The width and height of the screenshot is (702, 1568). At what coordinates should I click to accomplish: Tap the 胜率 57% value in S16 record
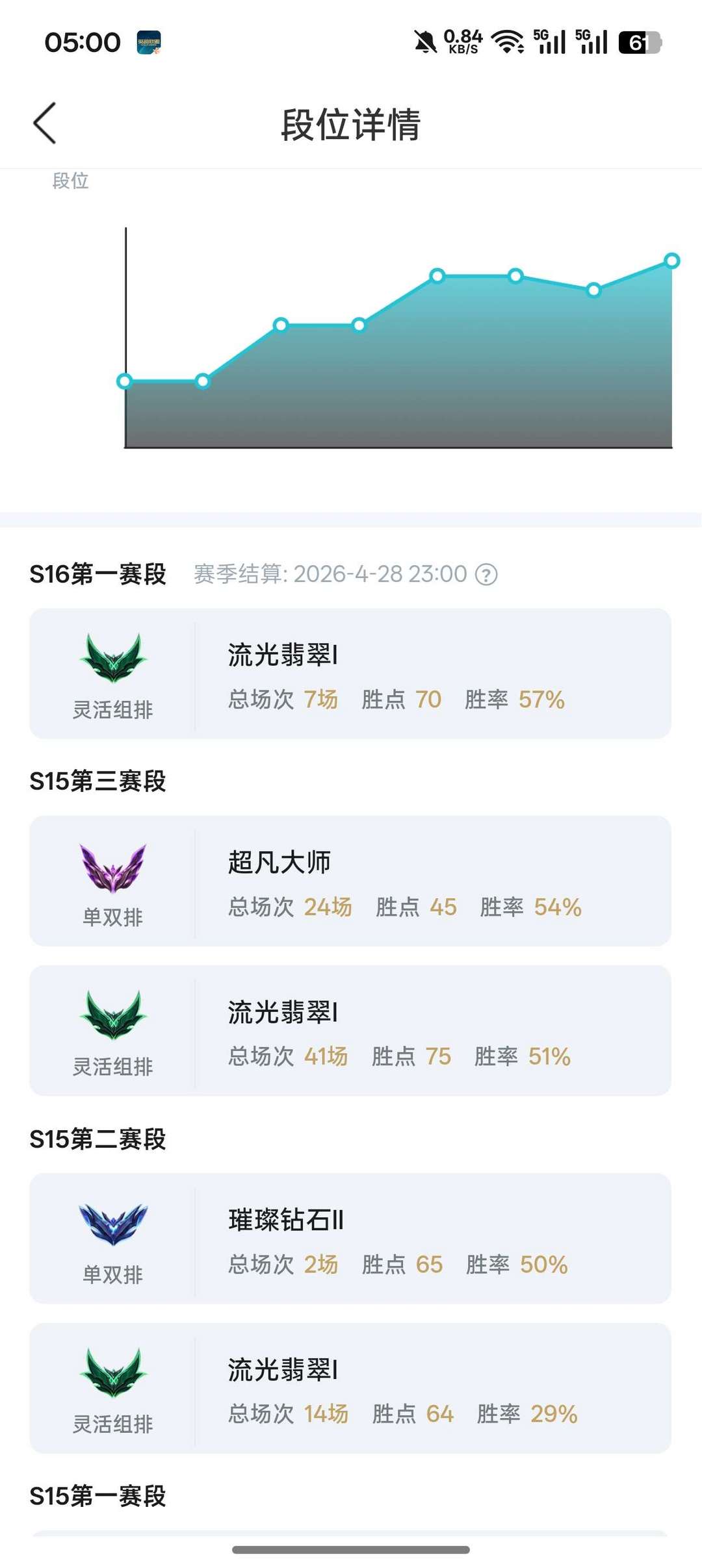[541, 700]
